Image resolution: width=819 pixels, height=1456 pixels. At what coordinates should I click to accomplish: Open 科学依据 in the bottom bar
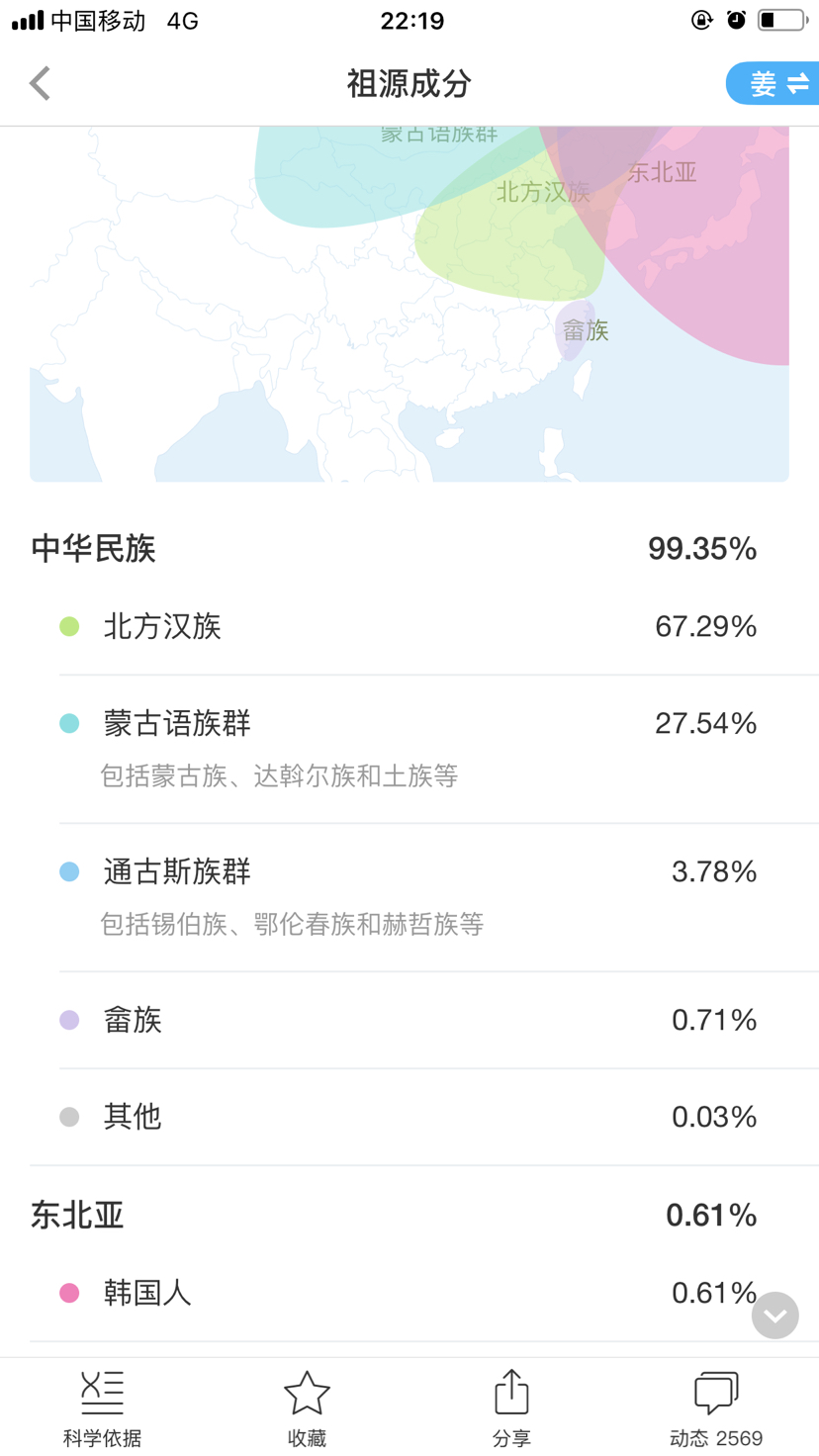tap(102, 1408)
